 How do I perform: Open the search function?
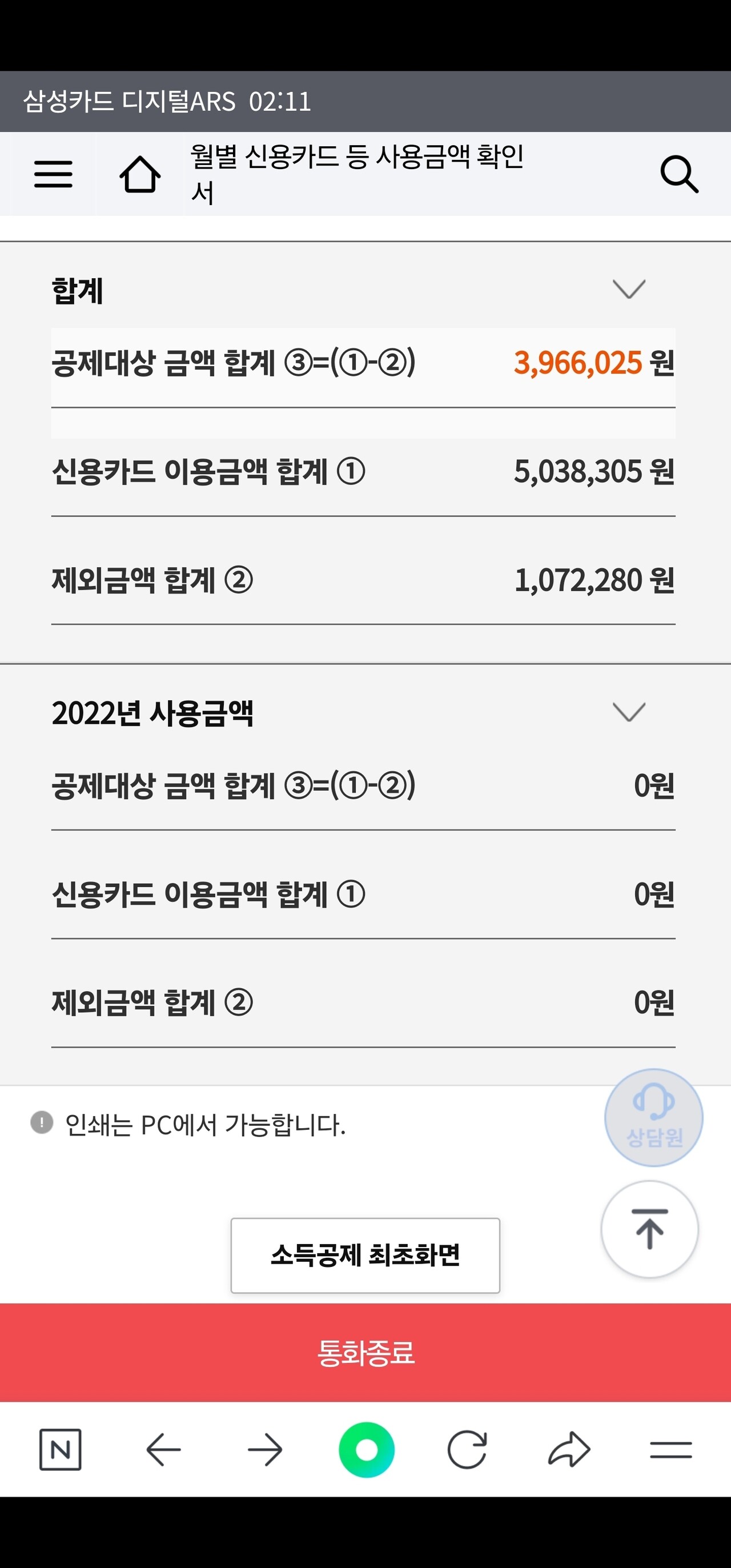point(680,175)
